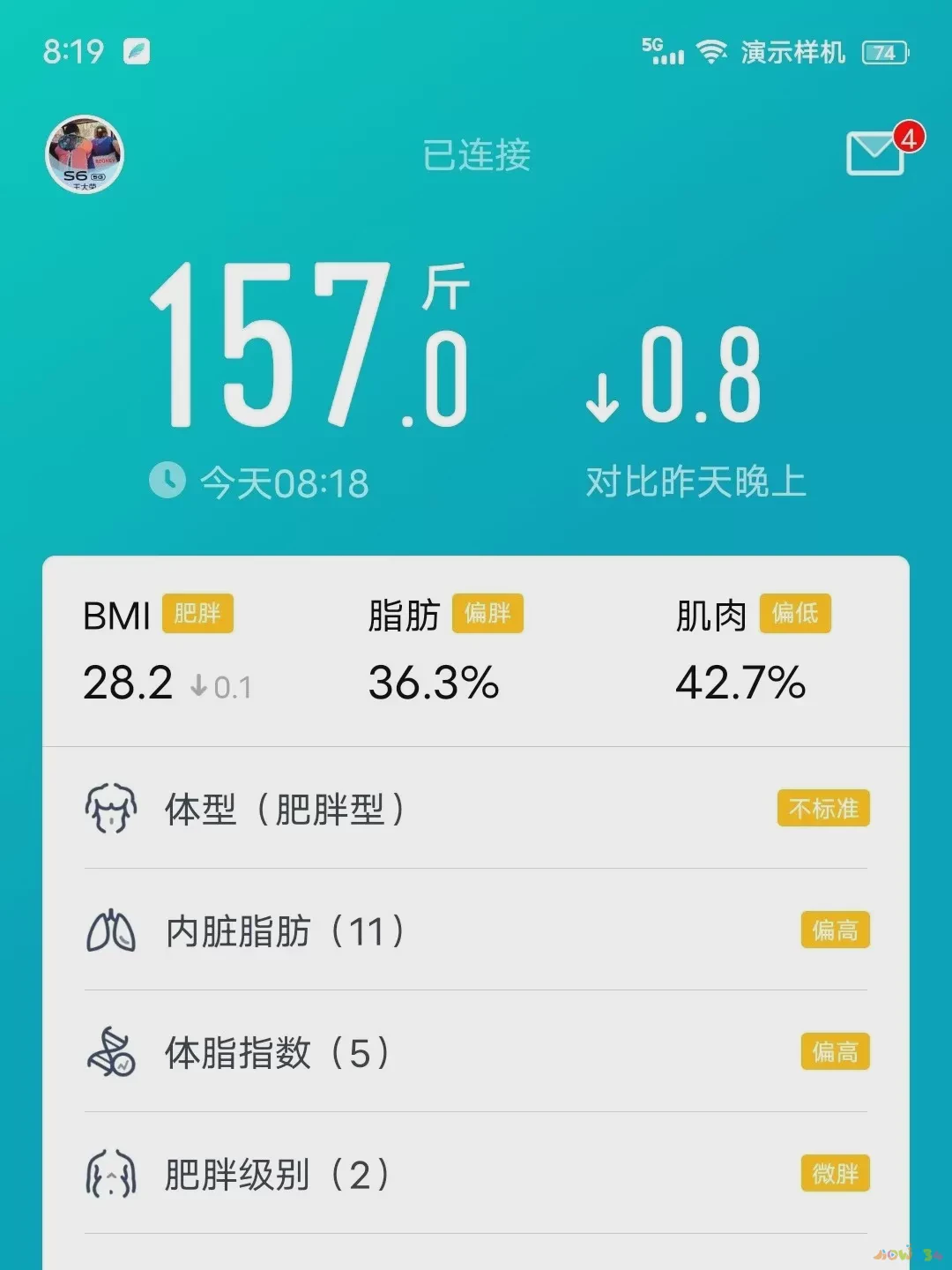
Task: Open the 体脂指数（5）details
Action: click(x=476, y=1053)
